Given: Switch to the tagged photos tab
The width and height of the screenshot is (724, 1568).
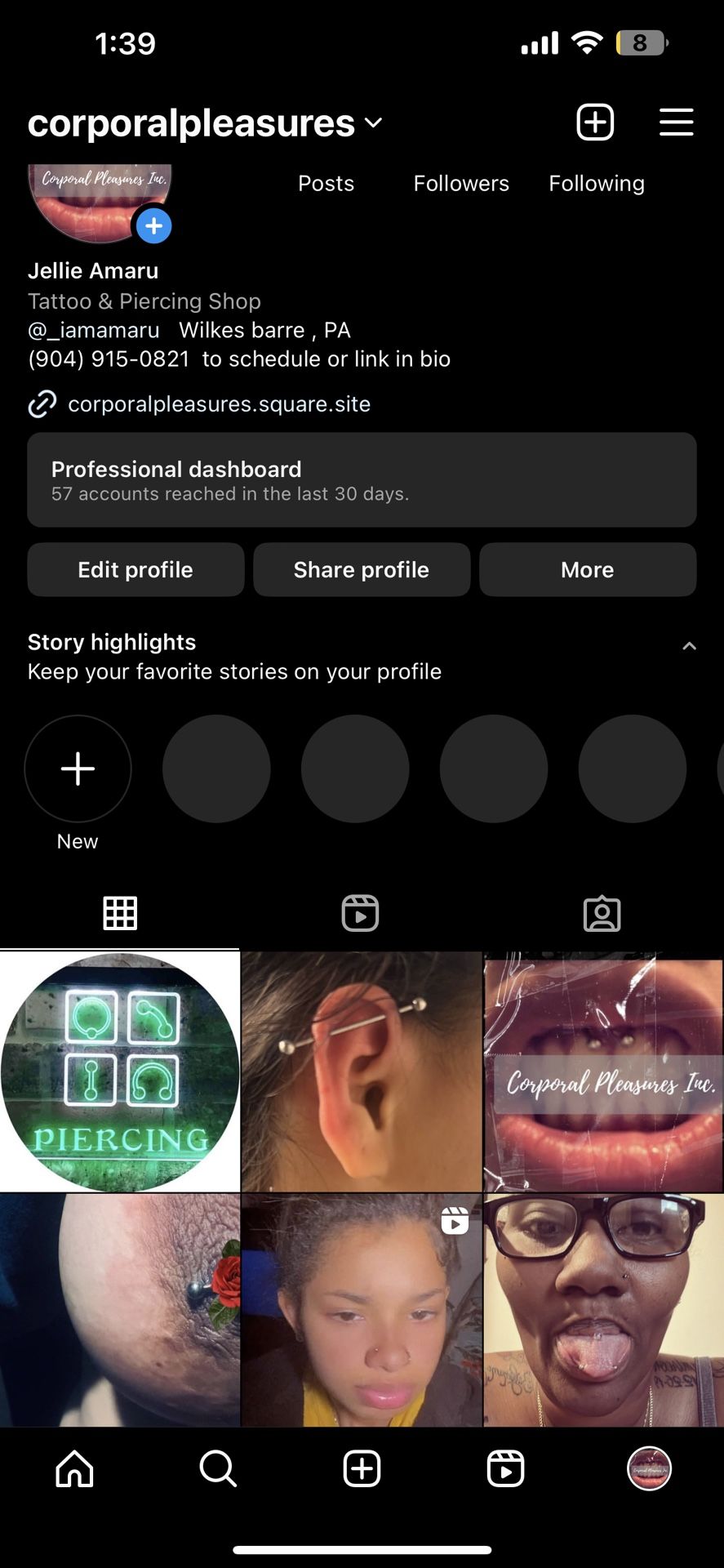Looking at the screenshot, I should click(x=602, y=913).
